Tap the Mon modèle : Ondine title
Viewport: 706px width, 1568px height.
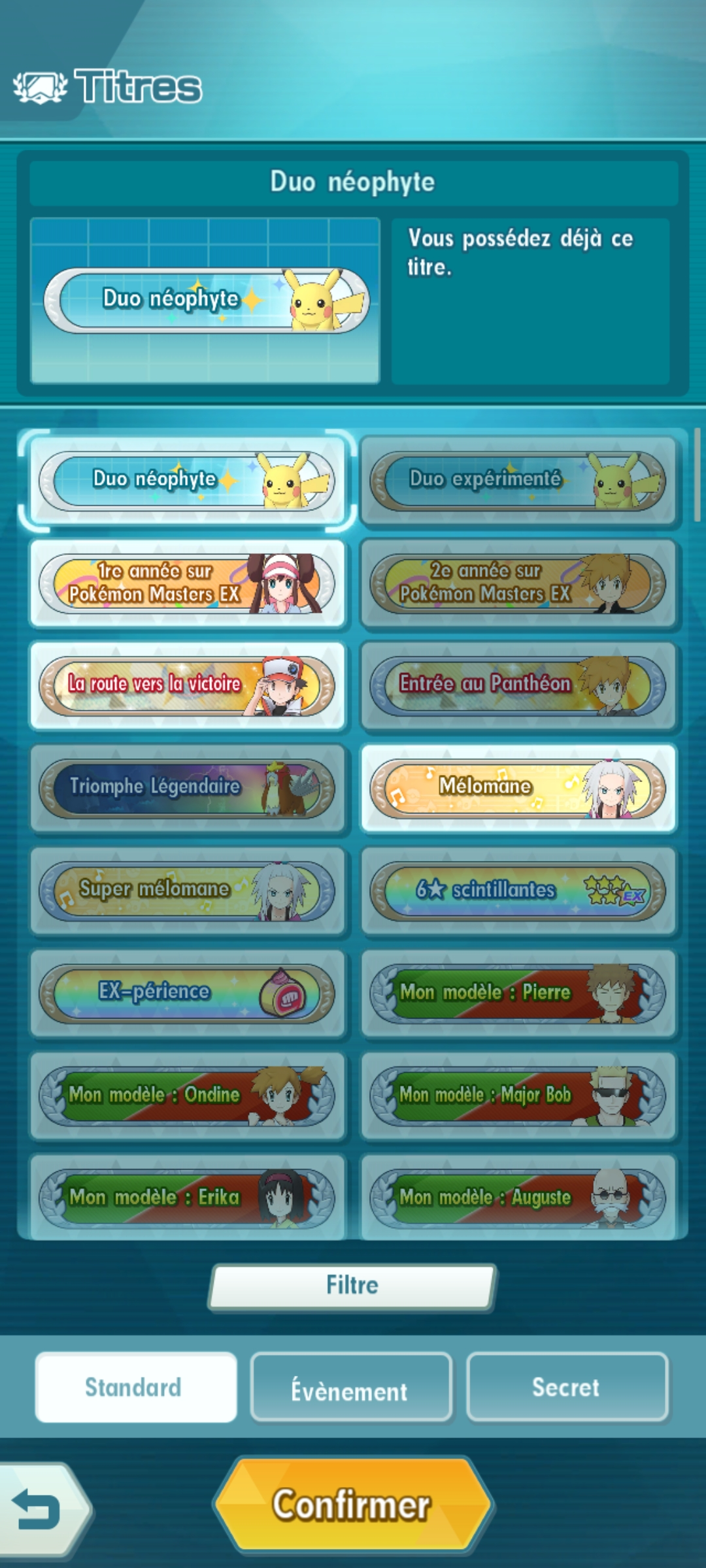click(188, 1096)
